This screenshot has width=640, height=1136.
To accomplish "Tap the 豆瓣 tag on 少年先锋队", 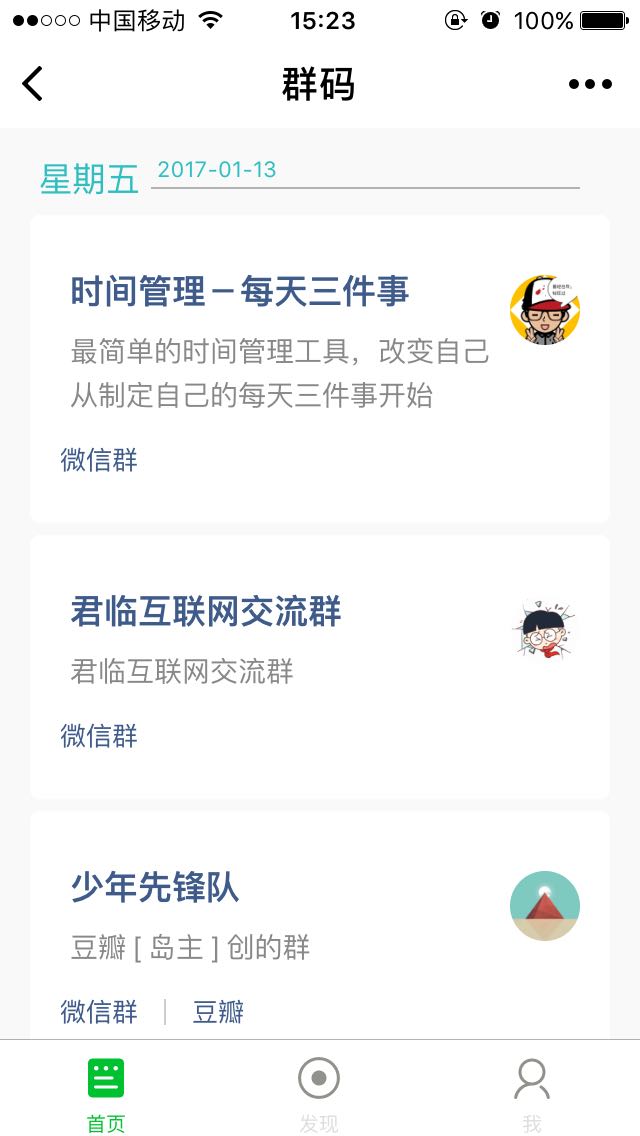I will [x=218, y=1012].
